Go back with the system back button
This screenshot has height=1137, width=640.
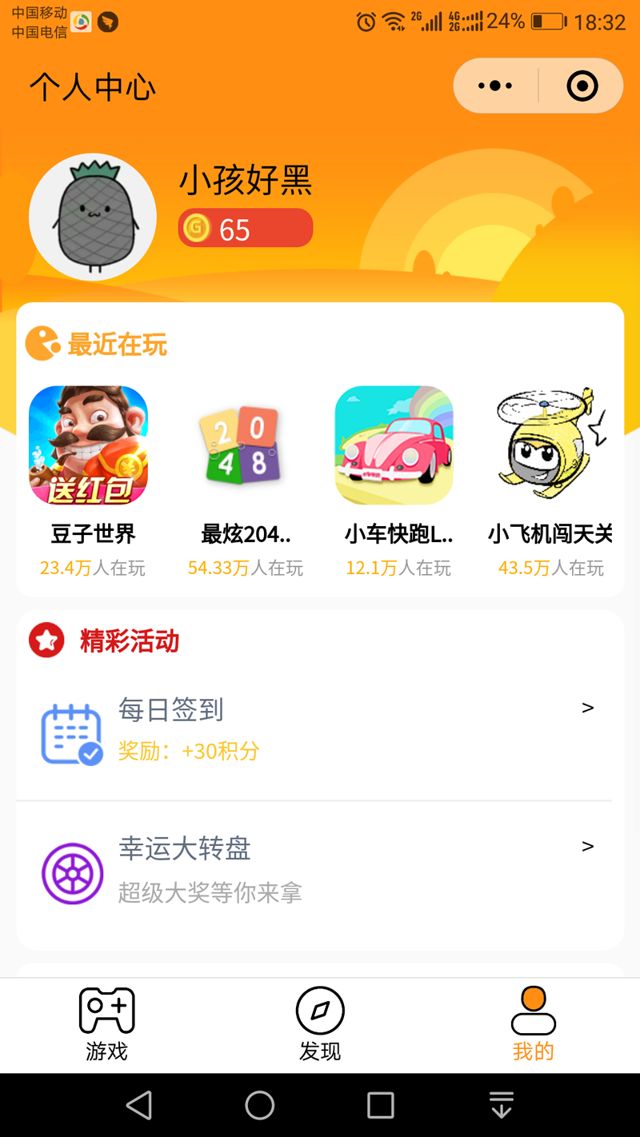click(x=139, y=1105)
